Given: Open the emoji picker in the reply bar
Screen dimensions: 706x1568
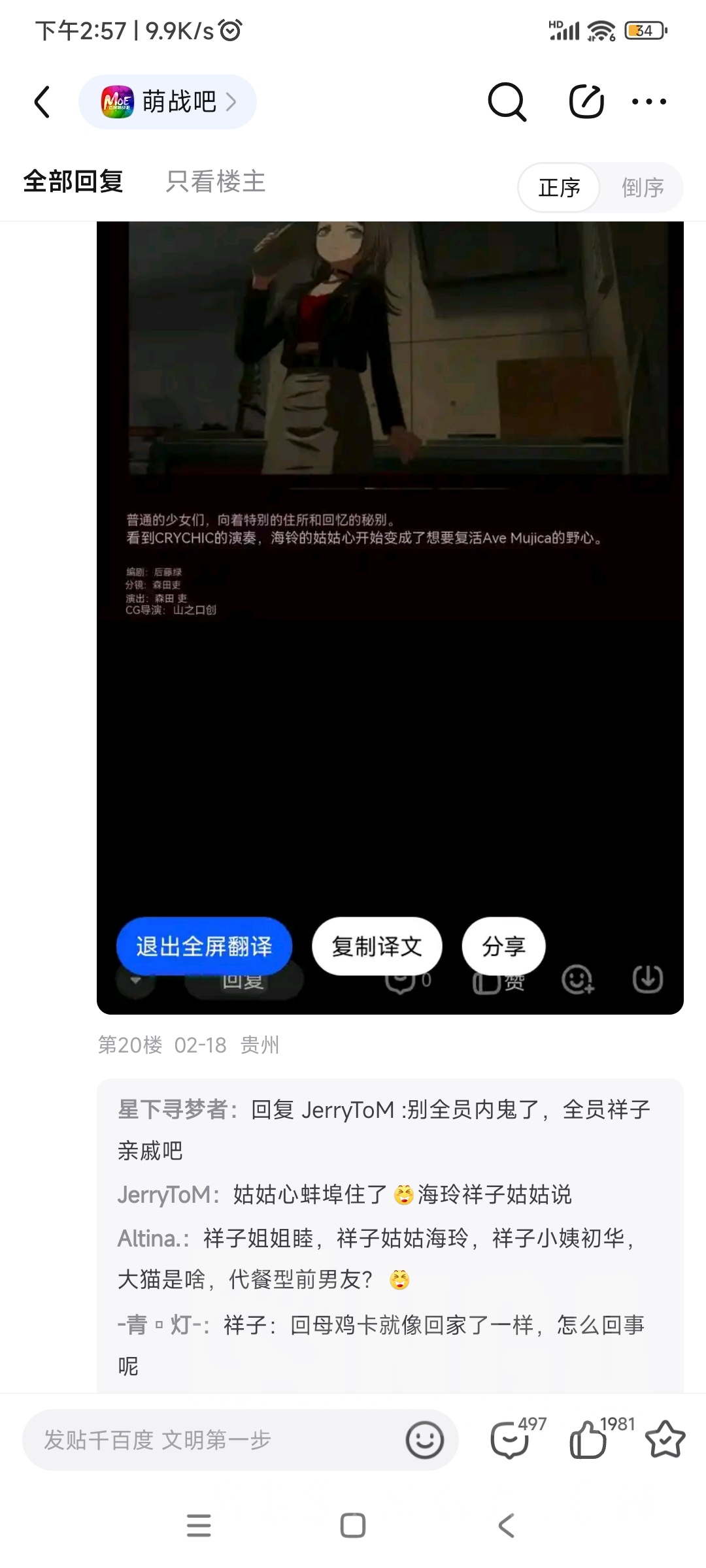Looking at the screenshot, I should point(424,1440).
